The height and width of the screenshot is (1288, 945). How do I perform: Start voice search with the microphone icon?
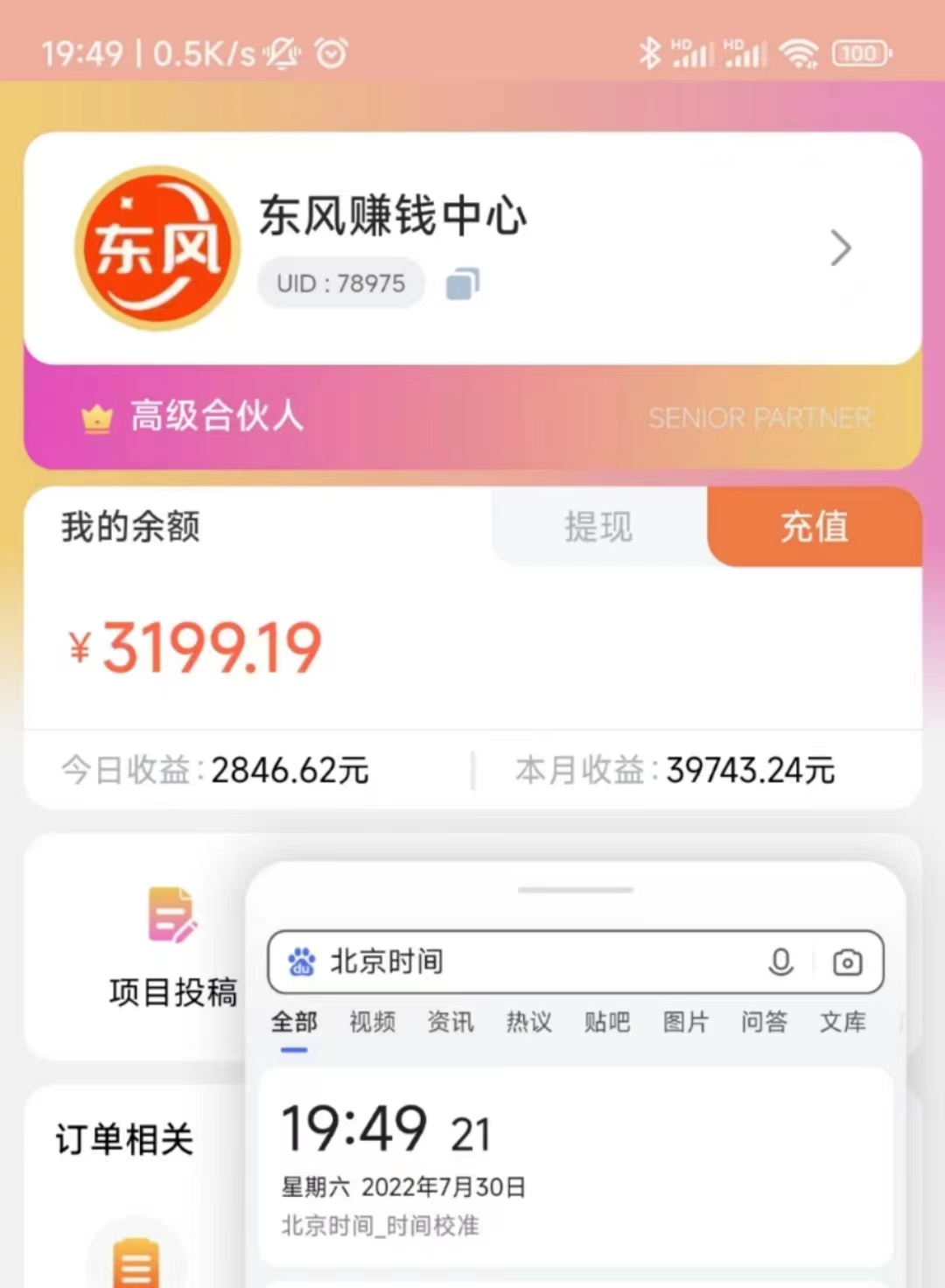point(779,962)
